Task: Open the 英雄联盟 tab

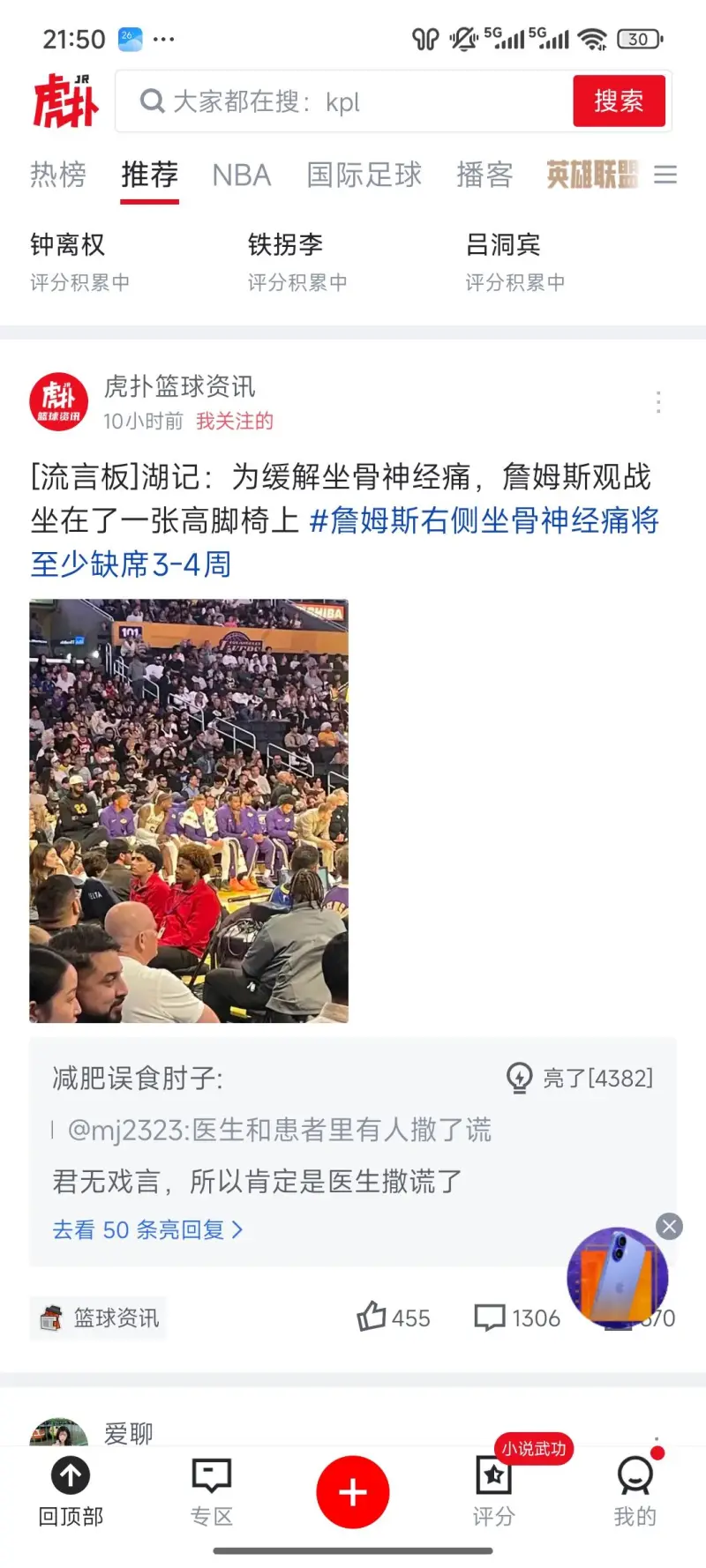Action: (591, 175)
